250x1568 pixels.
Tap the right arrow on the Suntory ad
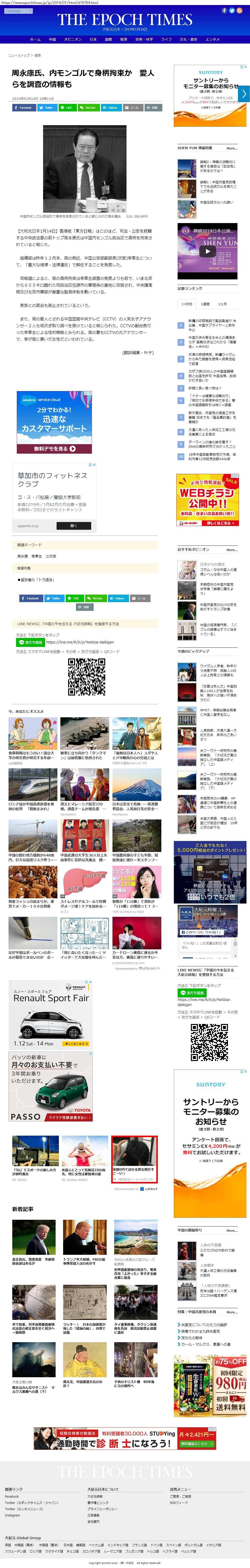point(244,94)
